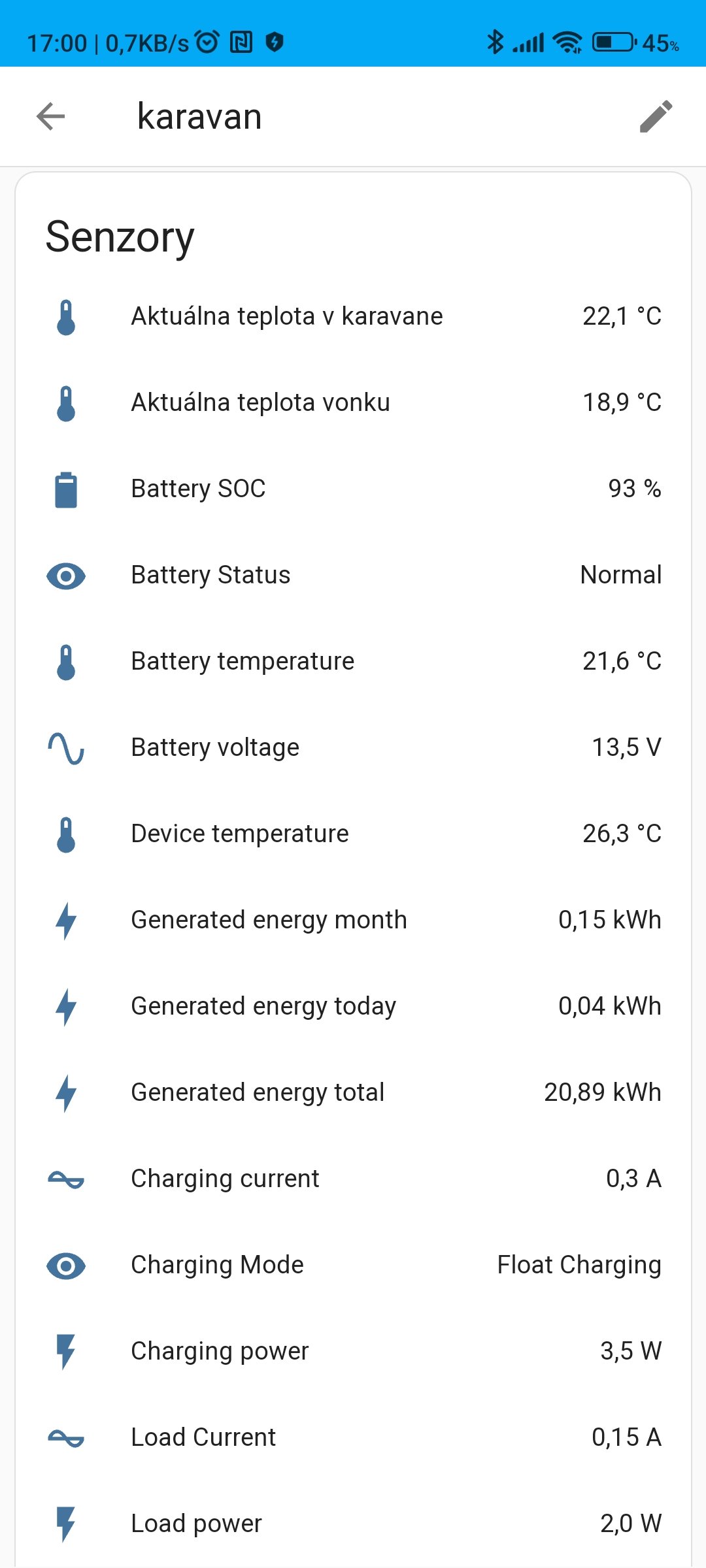View Generated energy today details
The height and width of the screenshot is (1568, 706).
[263, 1007]
